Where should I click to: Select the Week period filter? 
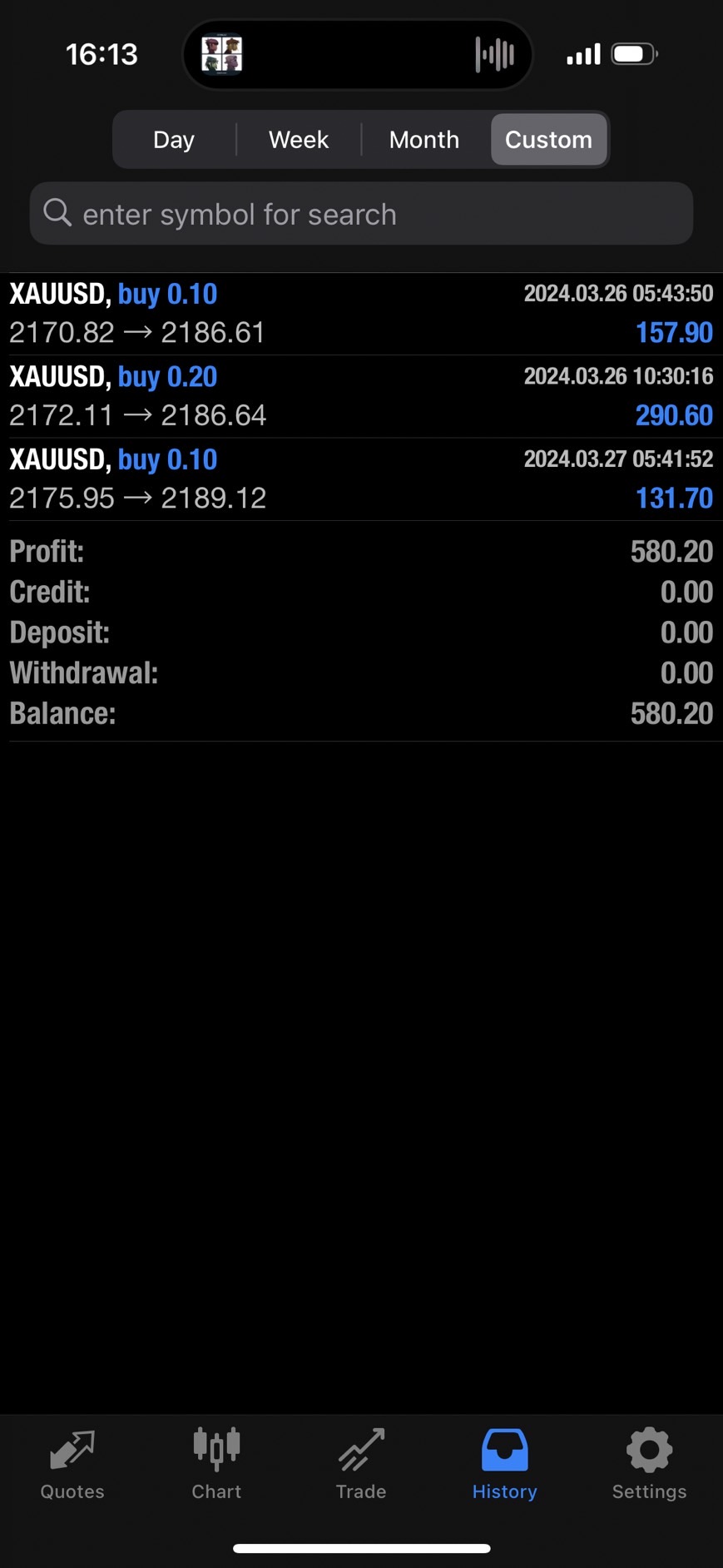point(299,140)
